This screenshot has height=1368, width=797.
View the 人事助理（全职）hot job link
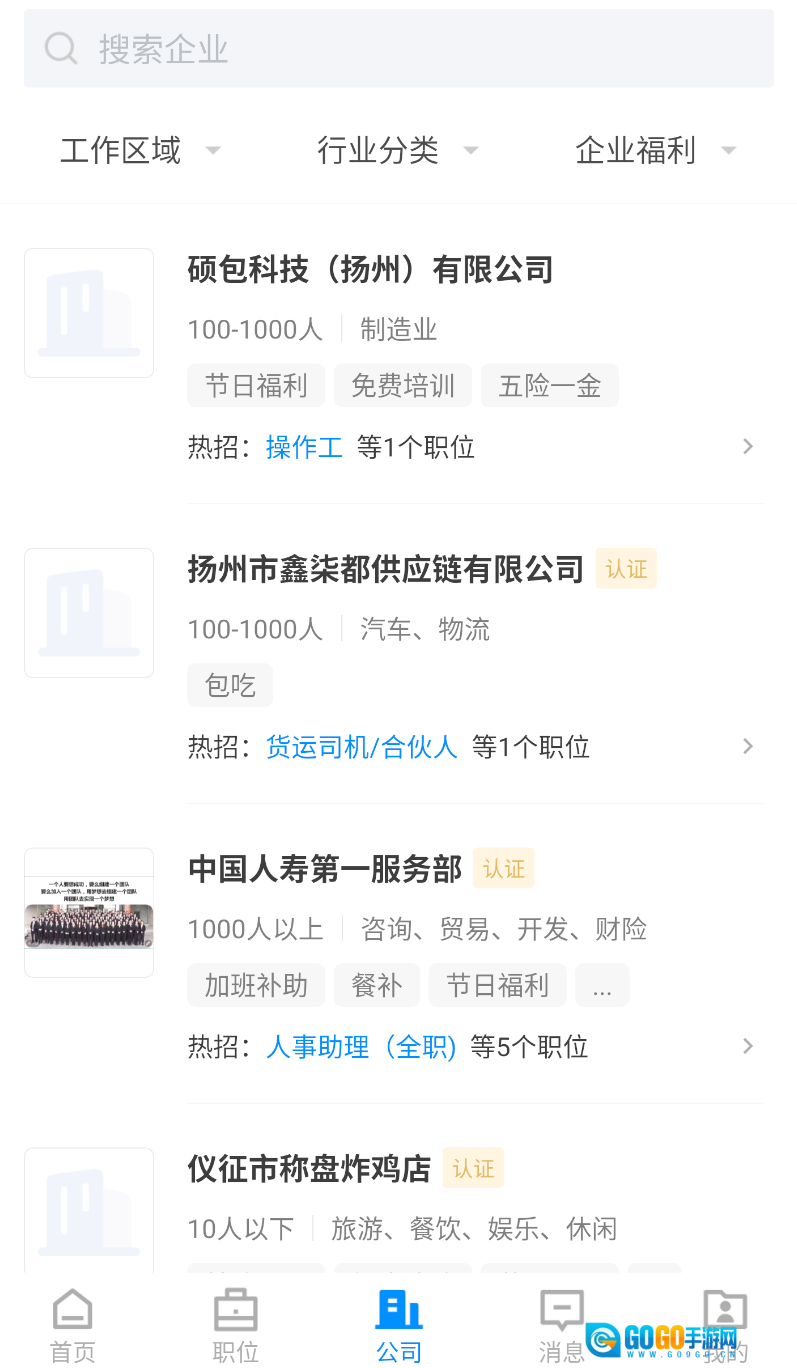click(x=361, y=1047)
